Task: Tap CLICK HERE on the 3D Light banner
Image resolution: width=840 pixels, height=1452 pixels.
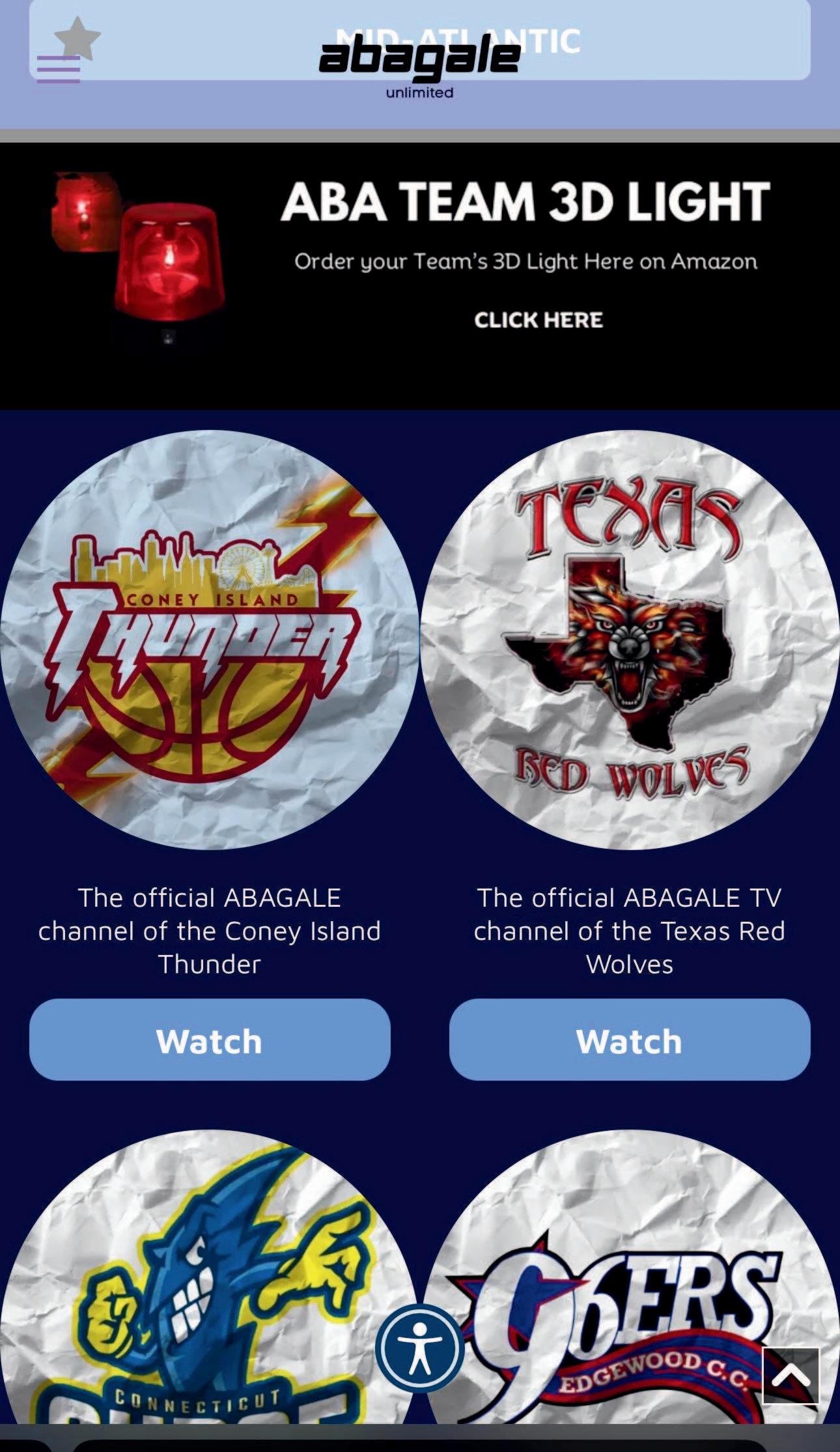Action: pyautogui.click(x=539, y=320)
